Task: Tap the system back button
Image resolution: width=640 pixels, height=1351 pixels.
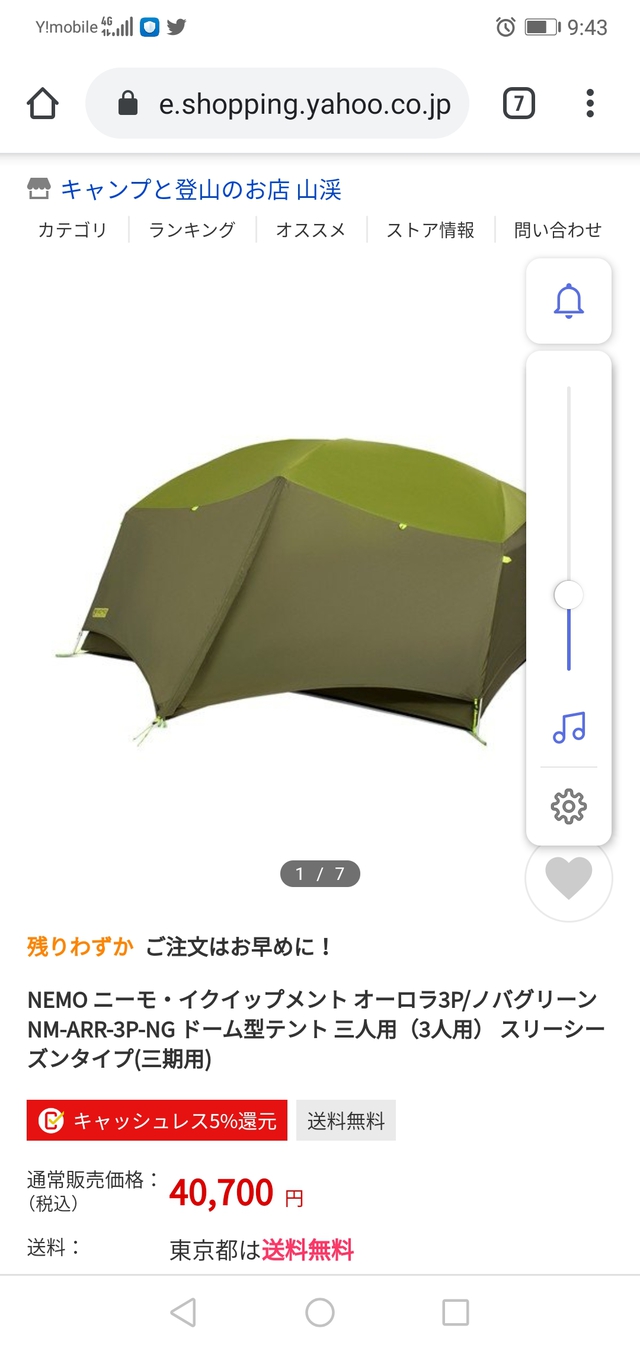Action: (183, 1312)
